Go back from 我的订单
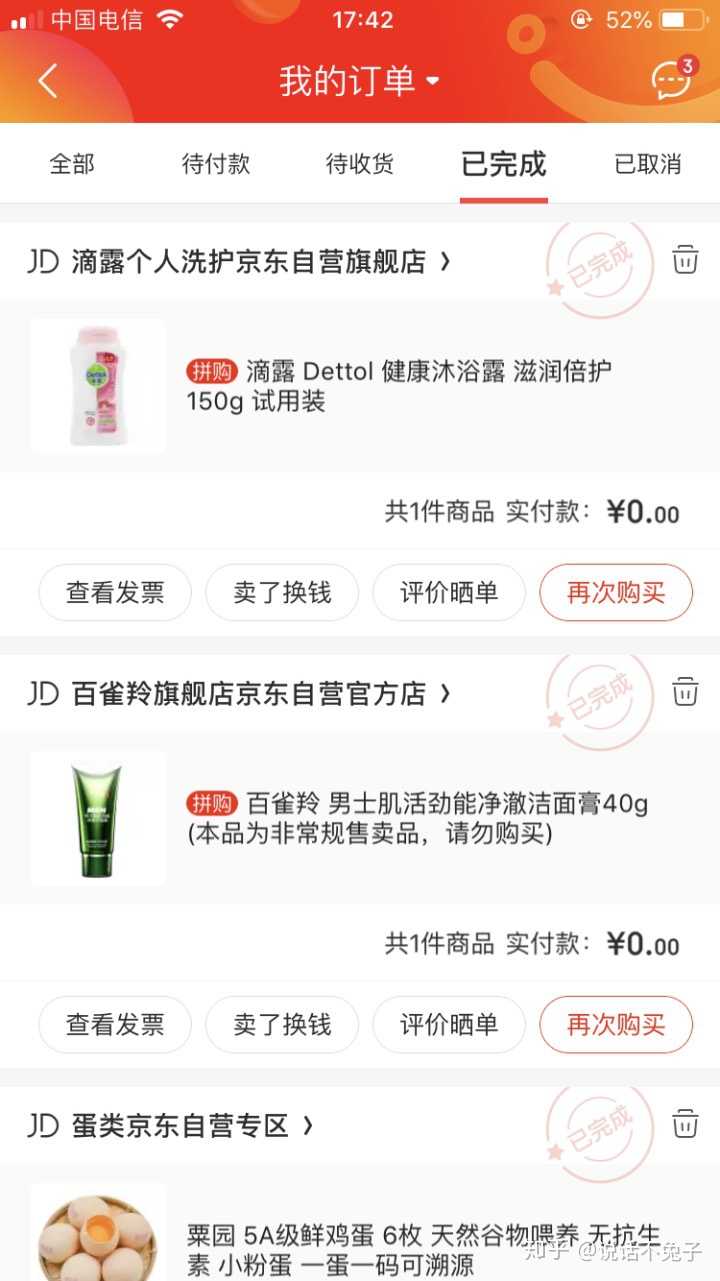The width and height of the screenshot is (720, 1281). pyautogui.click(x=48, y=80)
